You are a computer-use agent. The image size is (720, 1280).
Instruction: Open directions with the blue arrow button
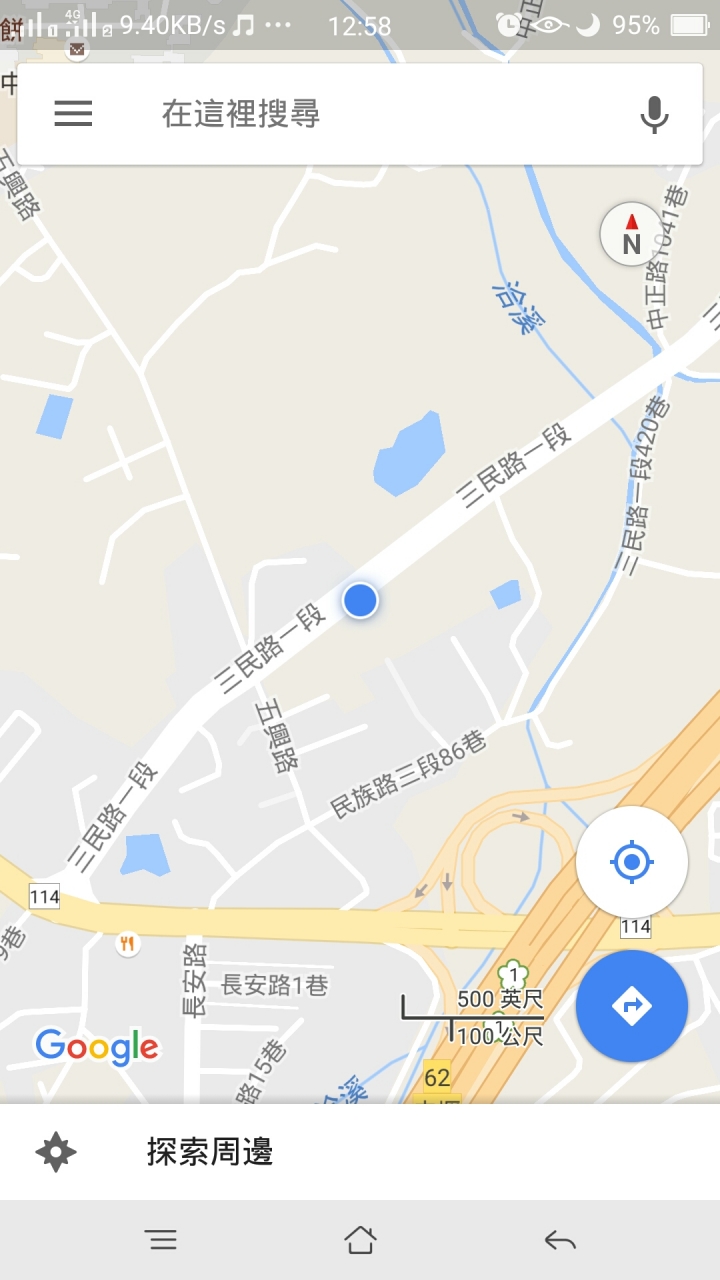point(631,1005)
